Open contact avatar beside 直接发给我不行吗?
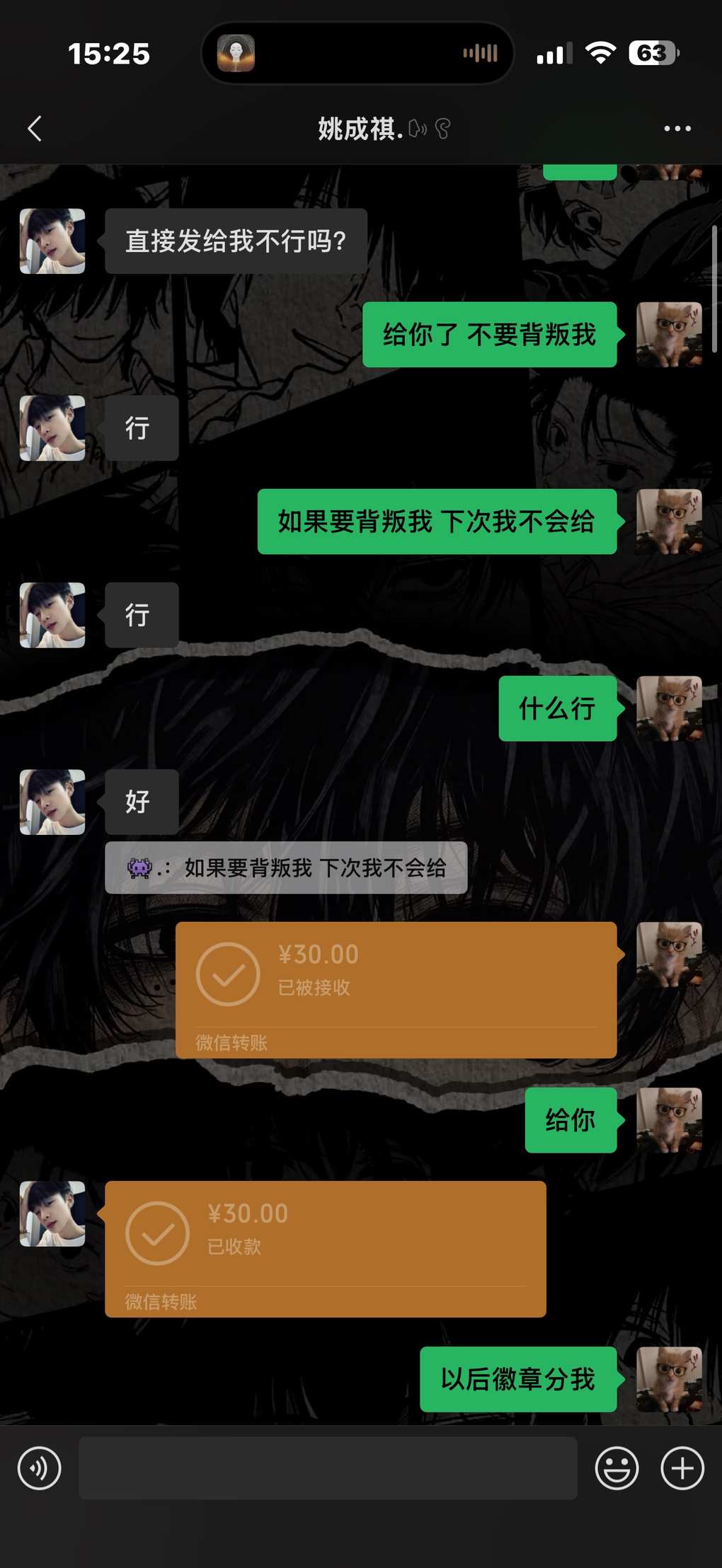Image resolution: width=722 pixels, height=1568 pixels. [x=52, y=241]
